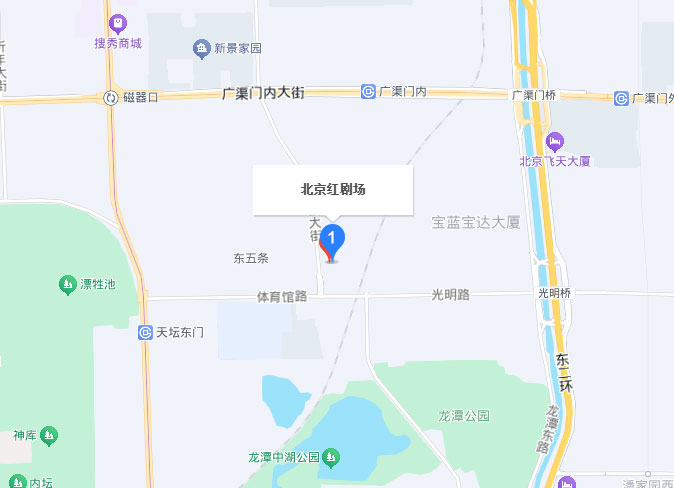Open the 北京红剧场 info bubble
674x488 pixels.
[x=333, y=189]
